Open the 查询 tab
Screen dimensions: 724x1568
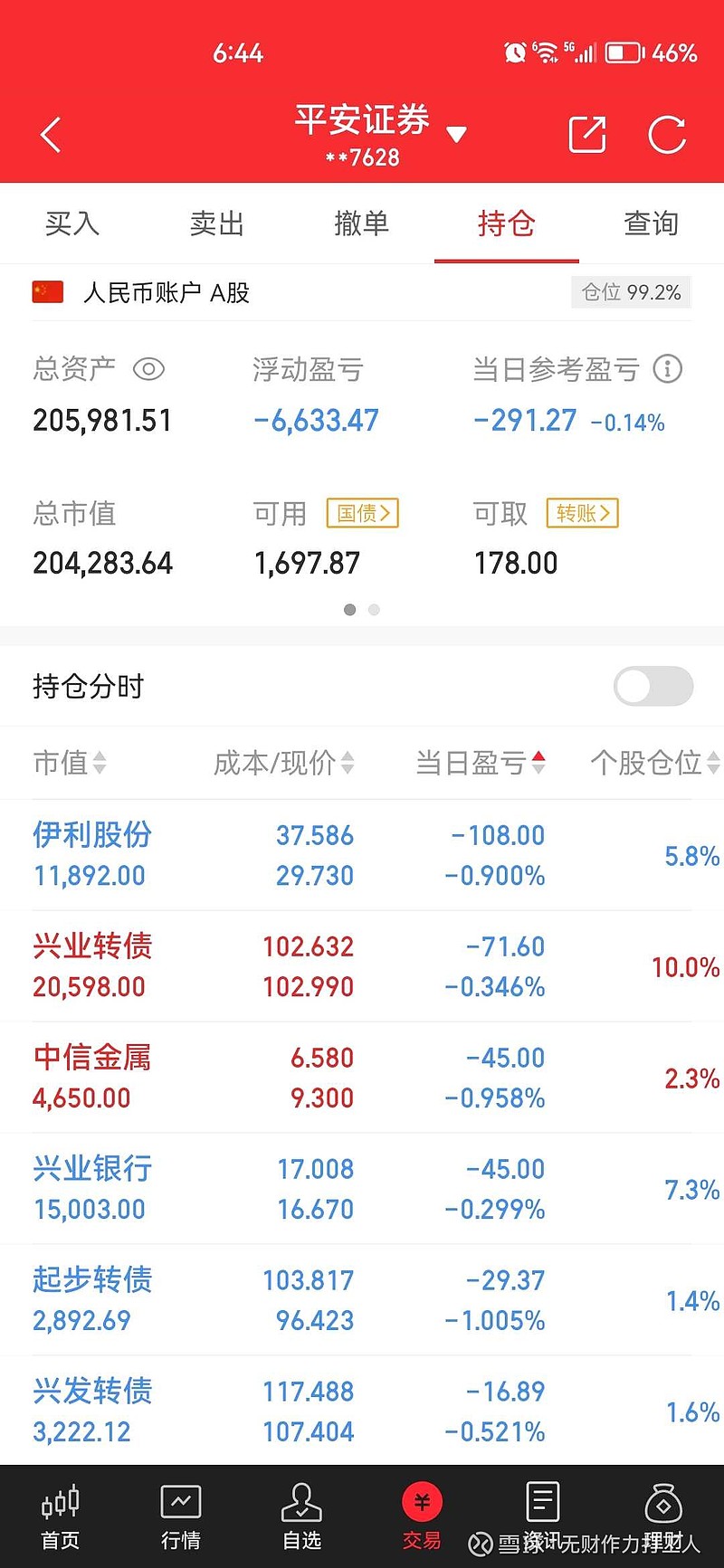(652, 223)
